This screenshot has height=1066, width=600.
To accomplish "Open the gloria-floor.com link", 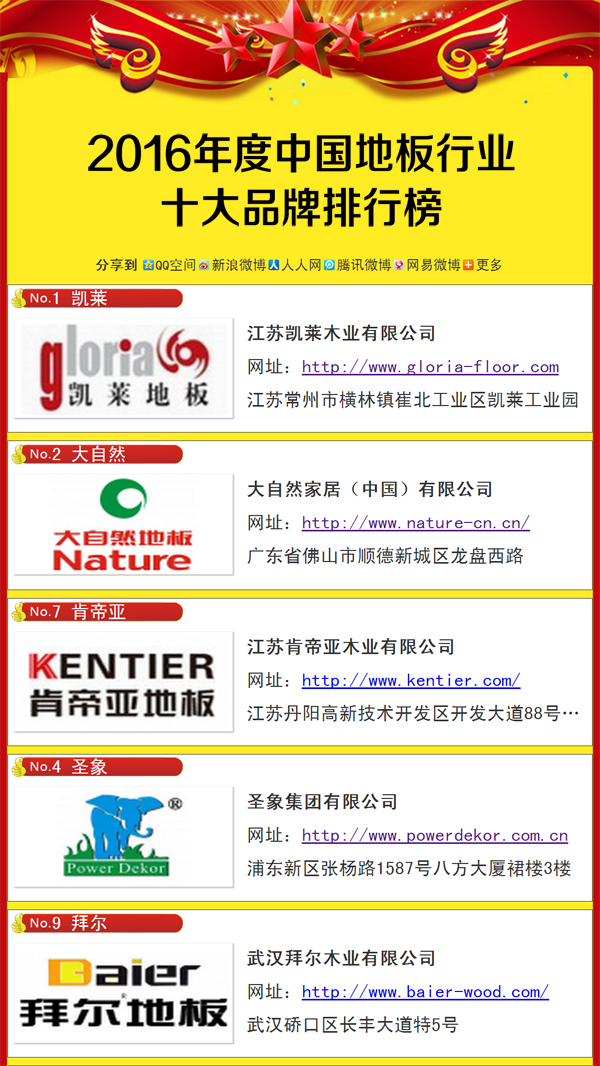I will (x=430, y=367).
